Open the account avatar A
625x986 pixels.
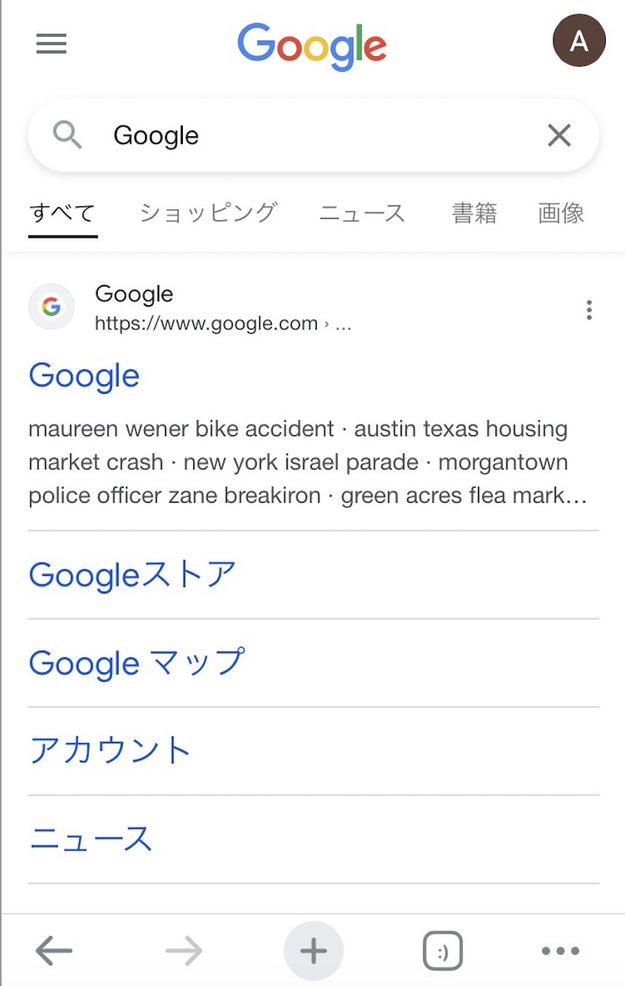(578, 42)
